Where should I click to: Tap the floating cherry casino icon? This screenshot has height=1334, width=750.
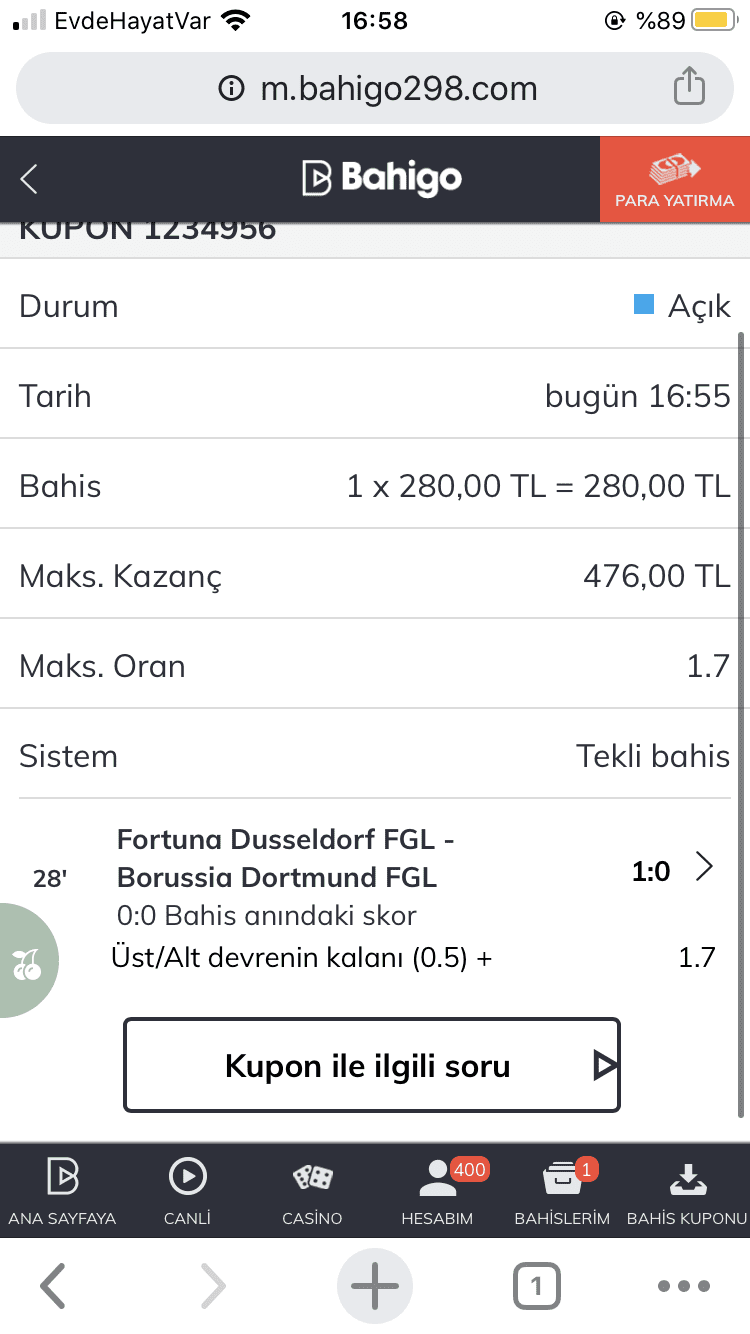[27, 961]
